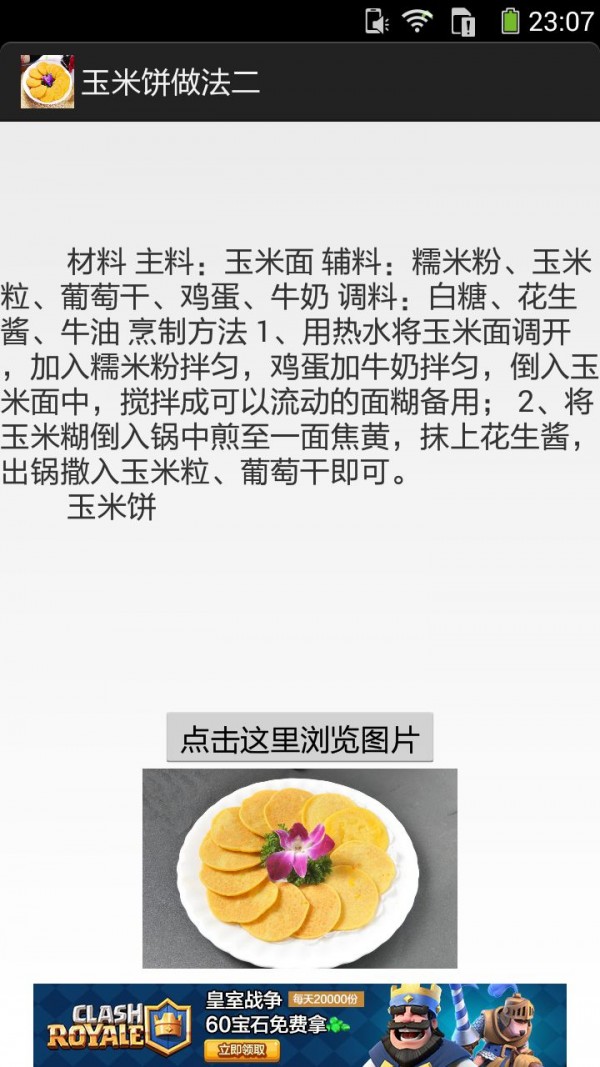Tap the 点击这里浏览图片 button

click(x=299, y=739)
